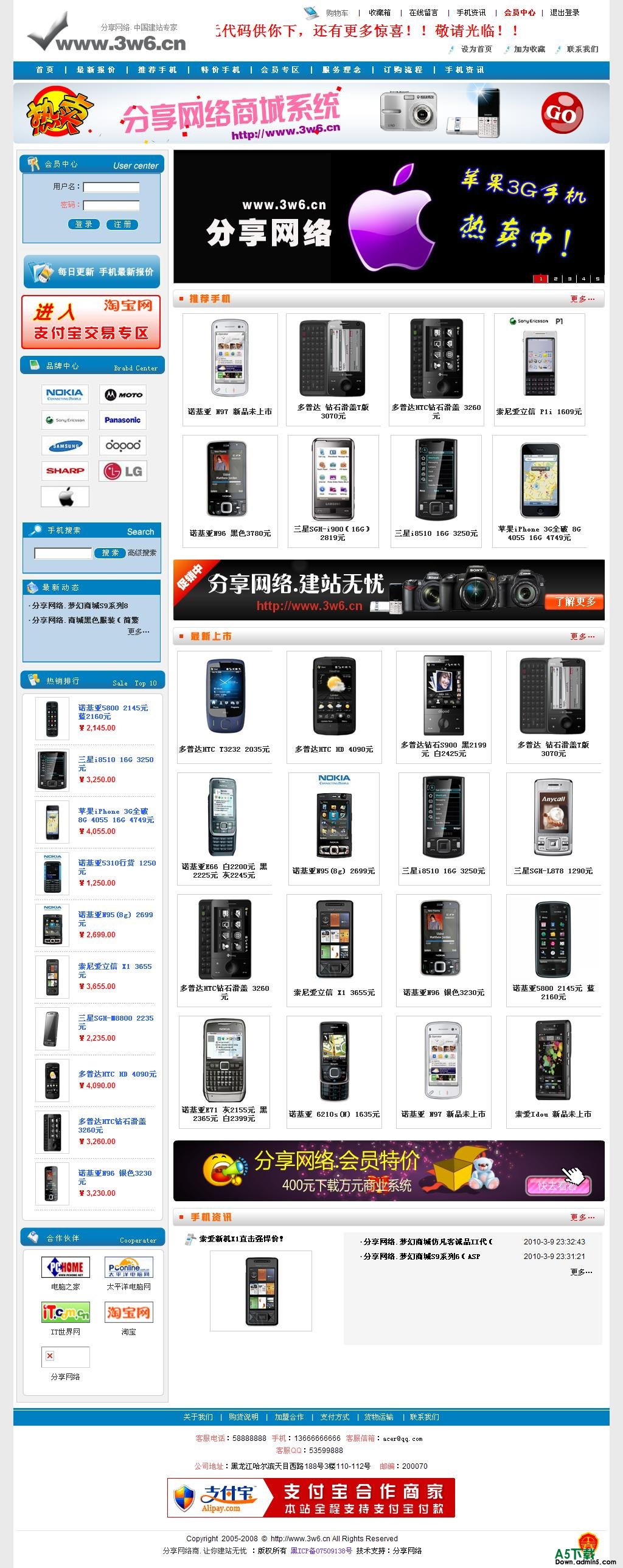Click the 登录 login button
The height and width of the screenshot is (1568, 623).
coord(83,224)
